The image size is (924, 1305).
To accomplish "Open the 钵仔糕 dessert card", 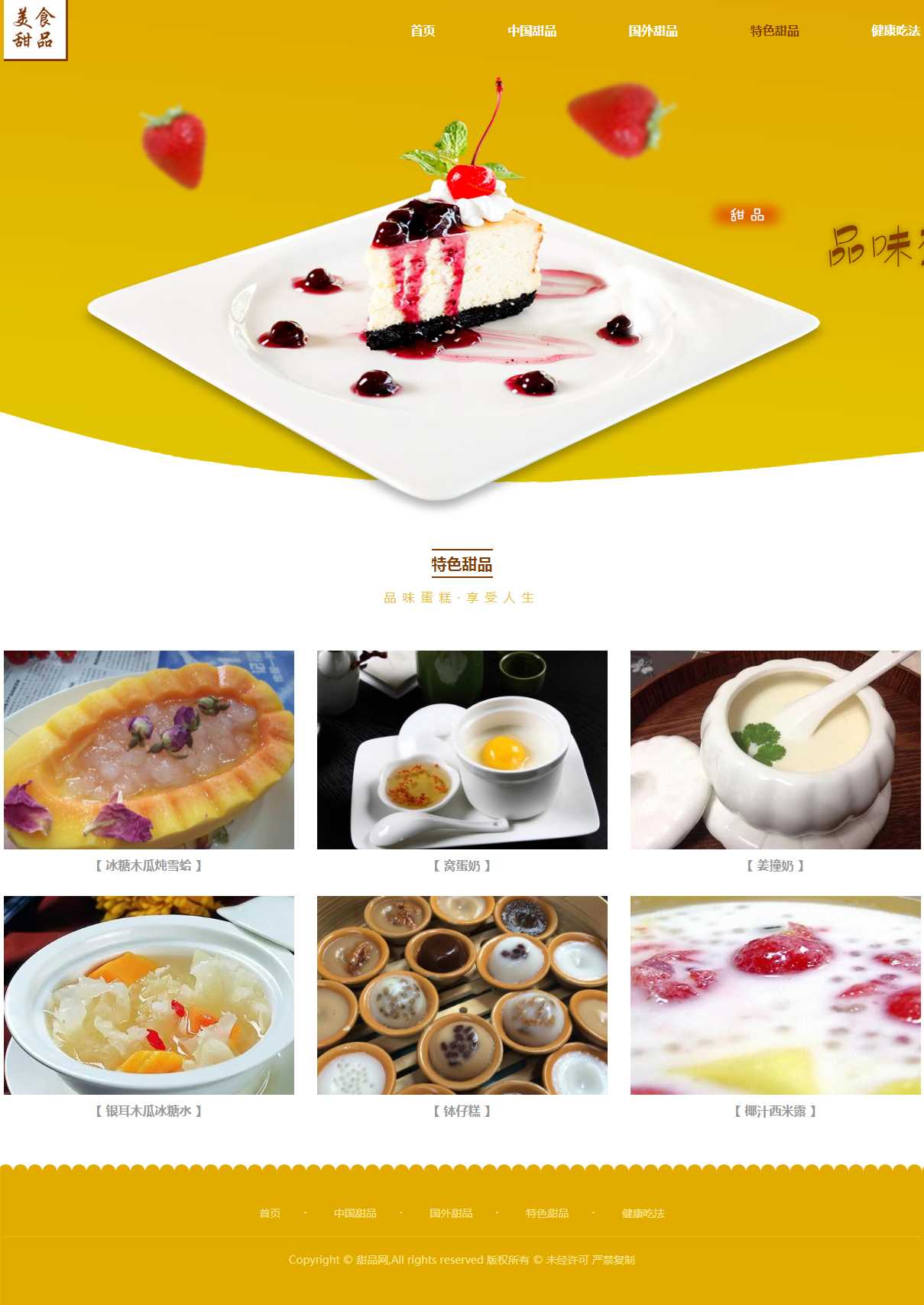I will click(x=462, y=995).
